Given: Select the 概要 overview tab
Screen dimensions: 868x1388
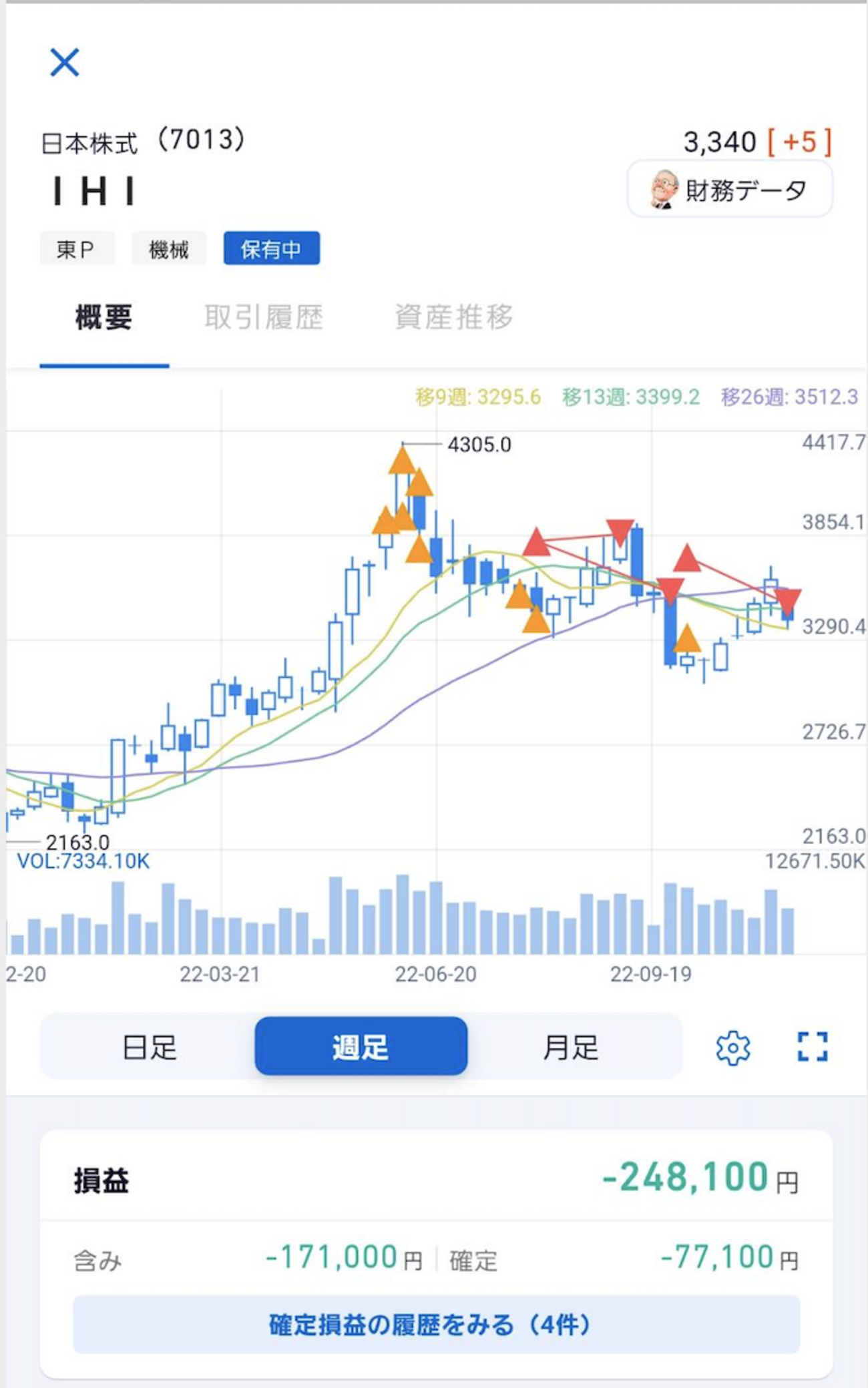Looking at the screenshot, I should pos(104,317).
